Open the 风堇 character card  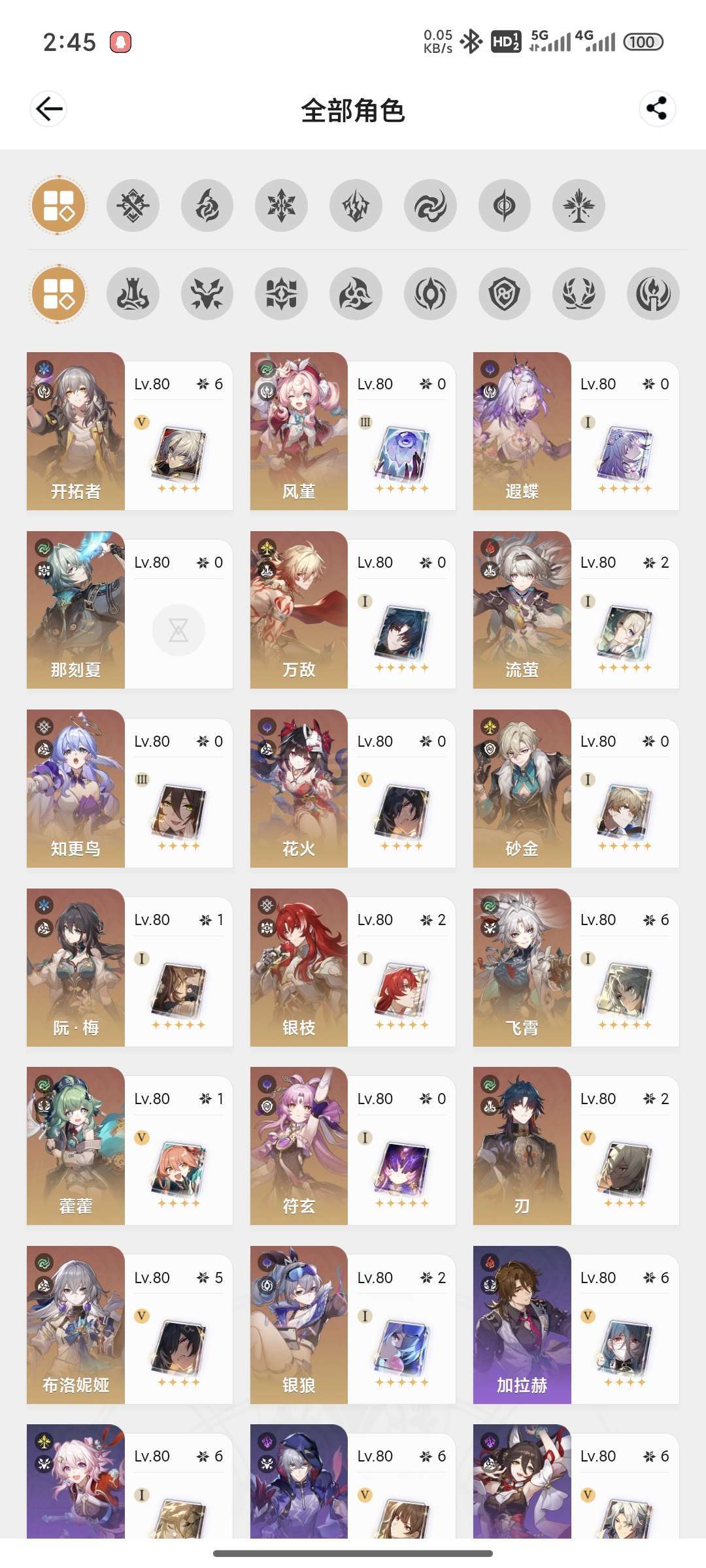pyautogui.click(x=353, y=431)
